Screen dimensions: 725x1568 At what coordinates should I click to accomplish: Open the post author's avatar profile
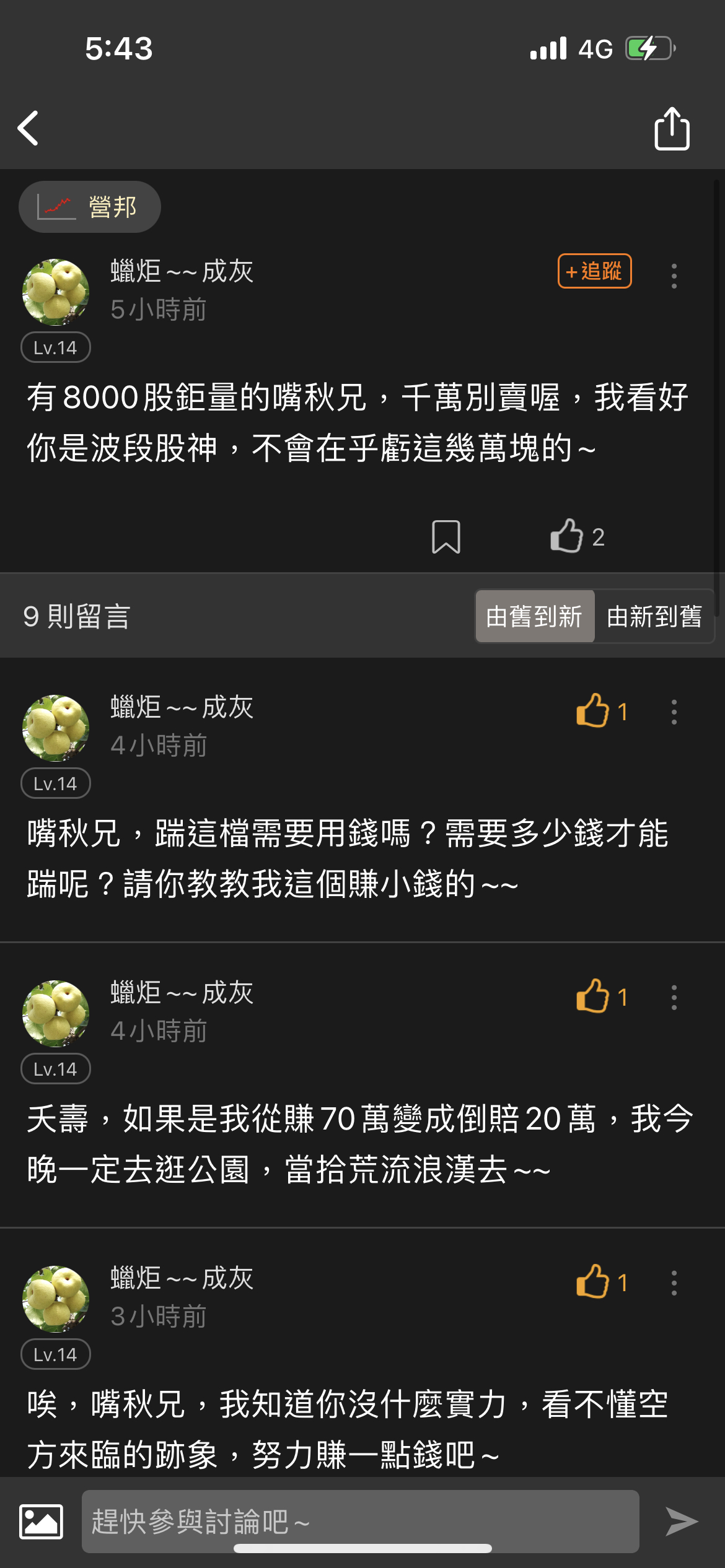pos(56,292)
